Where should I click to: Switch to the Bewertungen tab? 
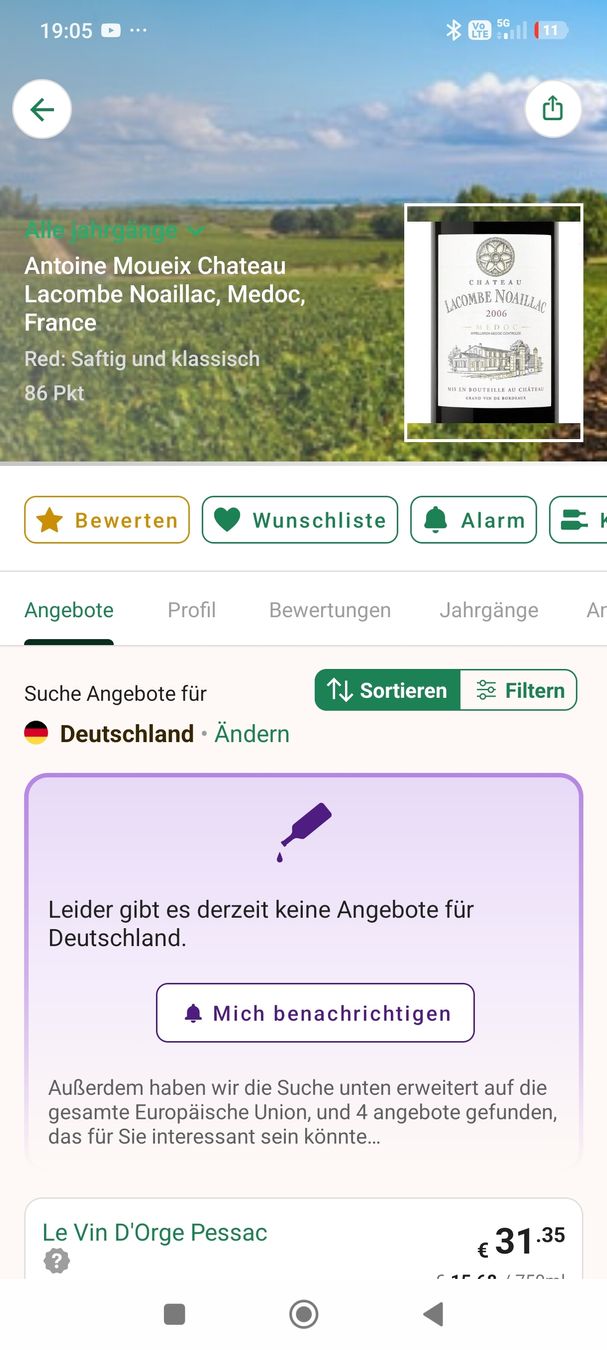330,610
